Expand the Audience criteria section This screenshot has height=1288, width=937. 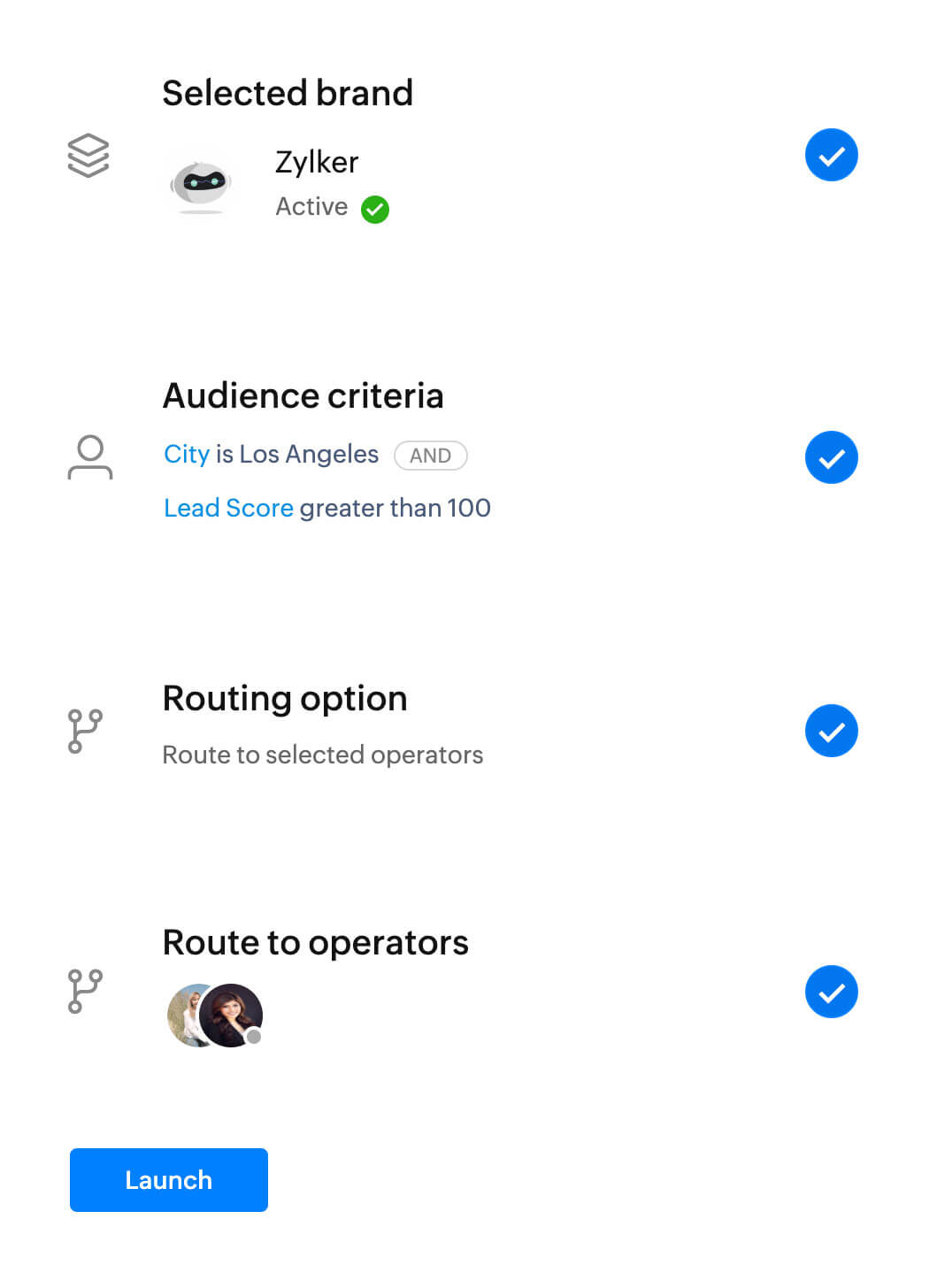(303, 395)
